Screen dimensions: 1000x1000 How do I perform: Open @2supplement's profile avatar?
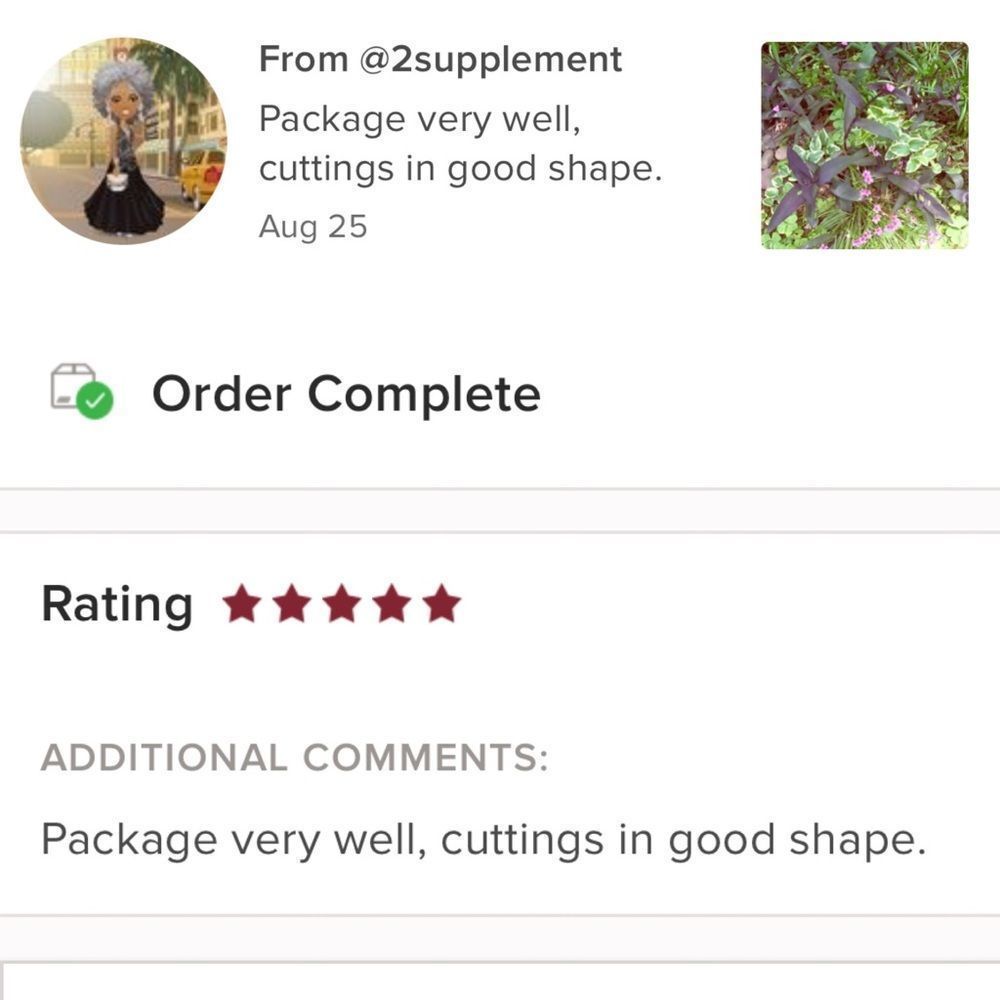tap(123, 141)
